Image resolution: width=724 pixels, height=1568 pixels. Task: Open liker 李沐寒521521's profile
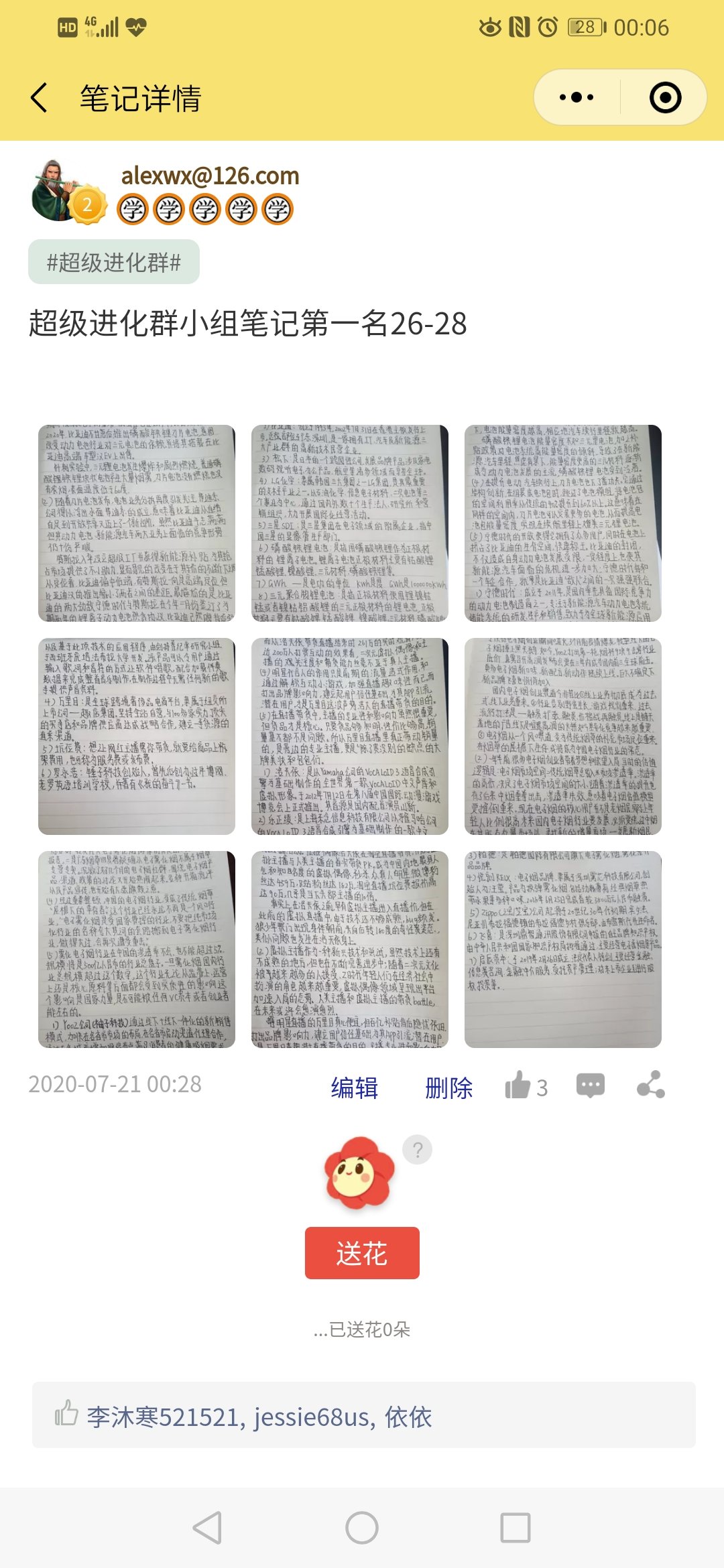pos(162,1417)
